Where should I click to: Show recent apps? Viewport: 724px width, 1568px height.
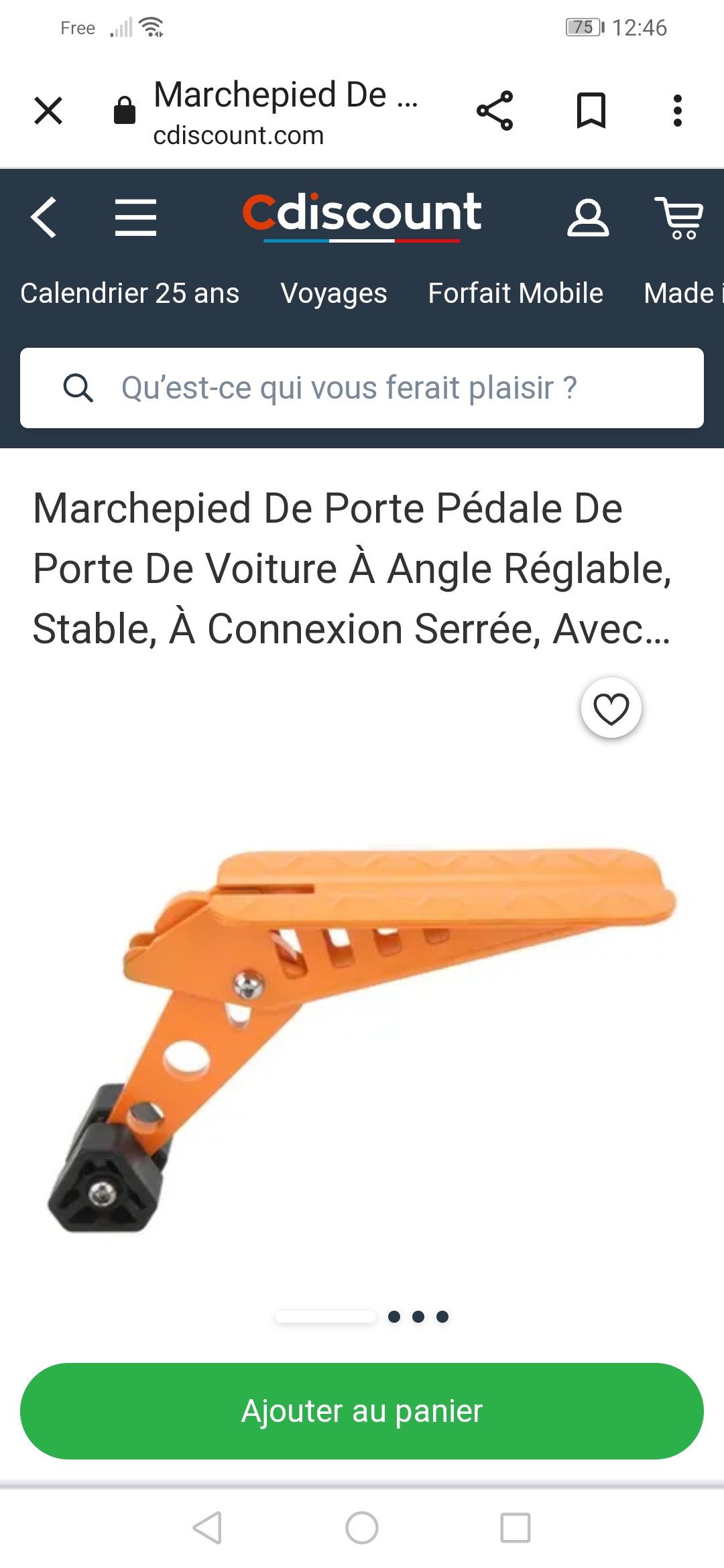[516, 1528]
